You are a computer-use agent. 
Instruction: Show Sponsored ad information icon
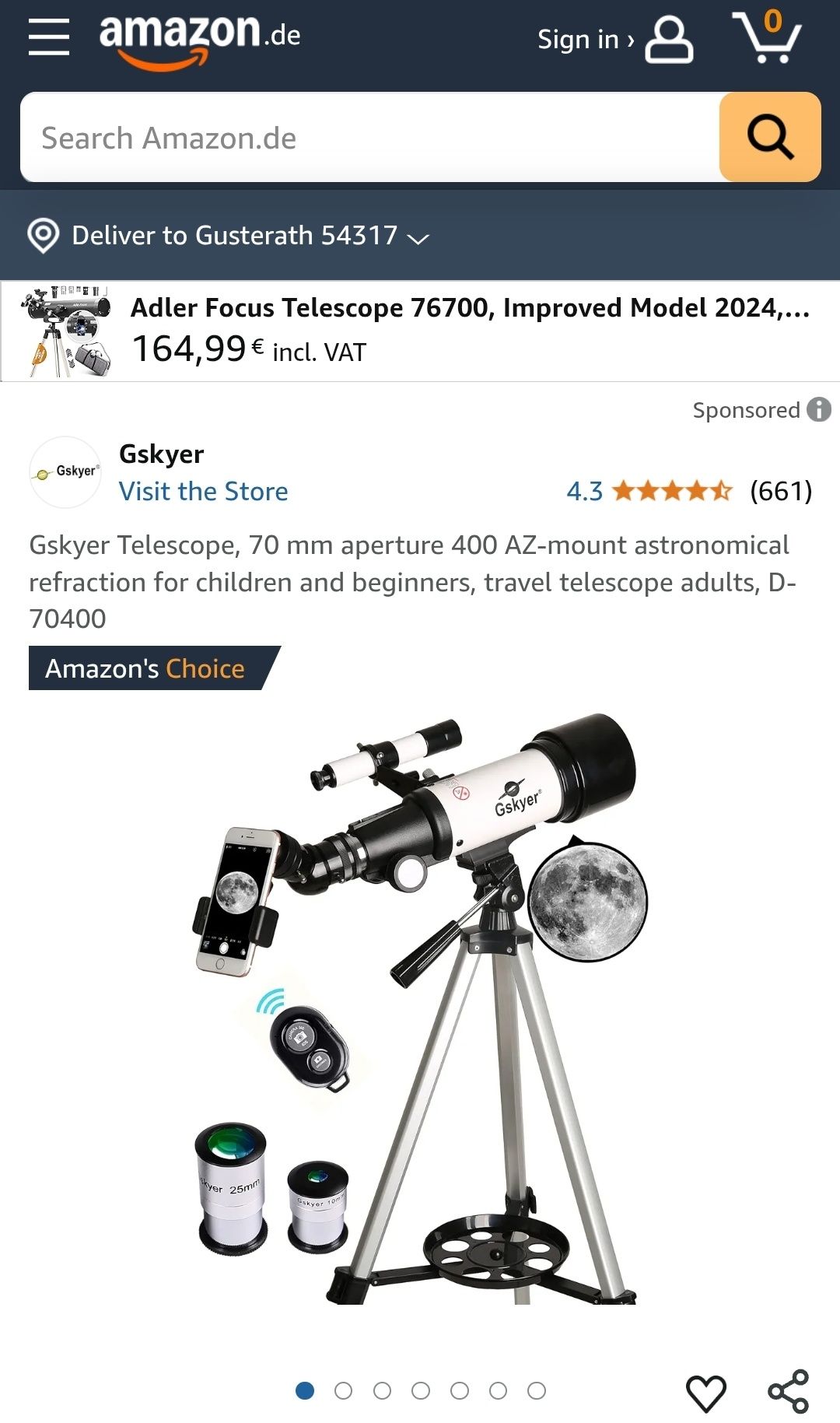point(818,409)
